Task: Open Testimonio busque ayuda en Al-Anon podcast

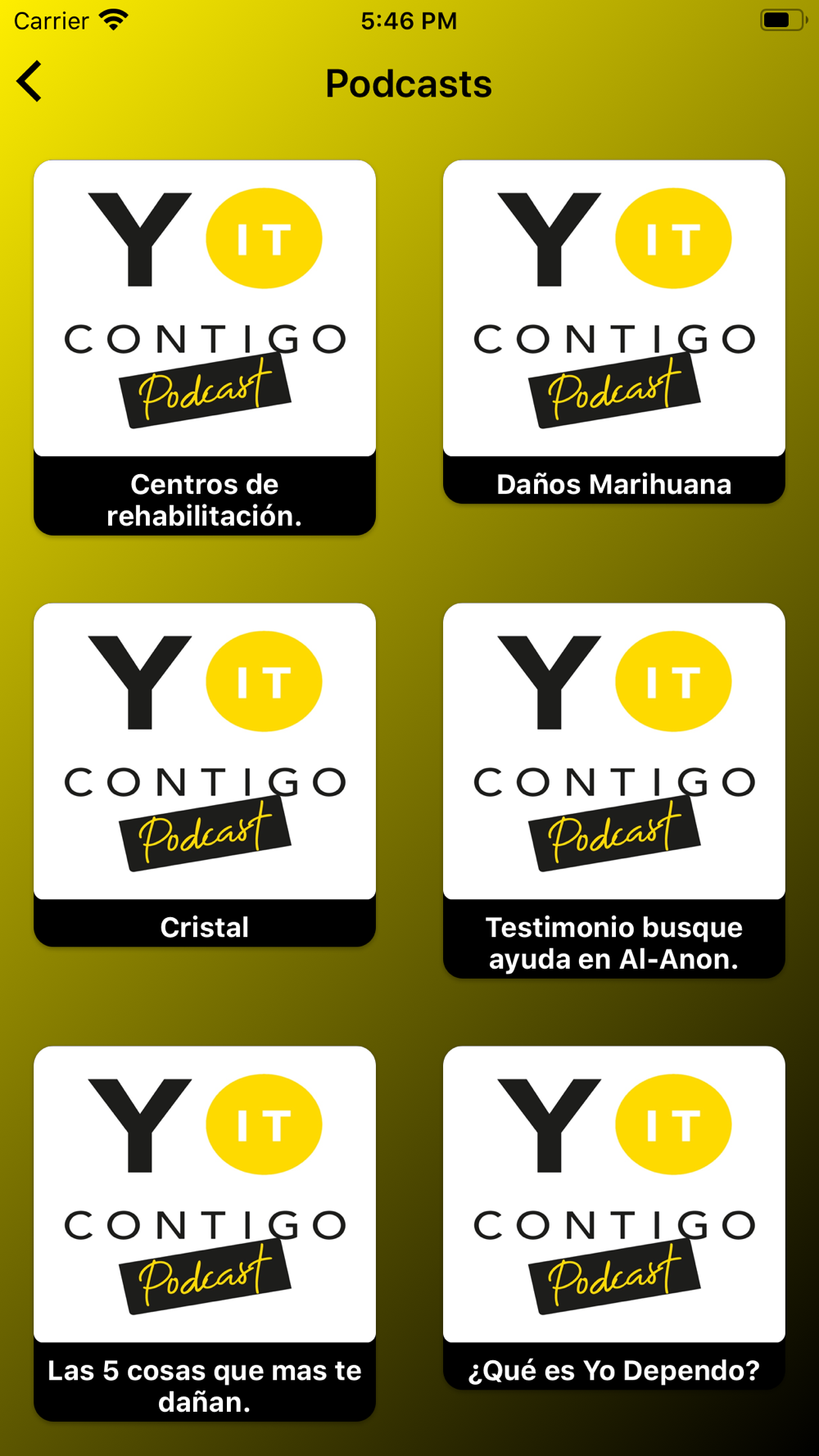Action: [x=614, y=791]
